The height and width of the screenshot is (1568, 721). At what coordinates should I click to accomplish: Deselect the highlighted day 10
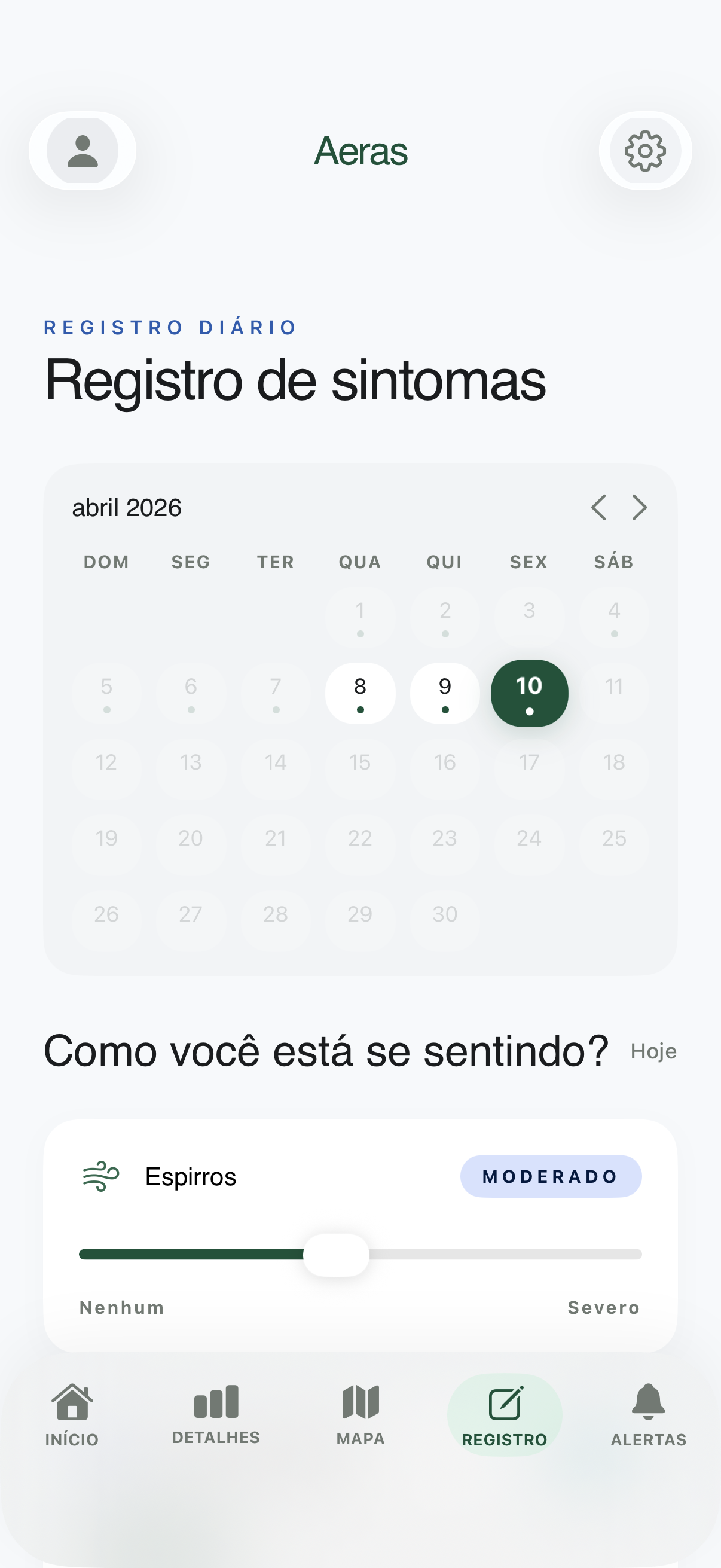tap(528, 694)
